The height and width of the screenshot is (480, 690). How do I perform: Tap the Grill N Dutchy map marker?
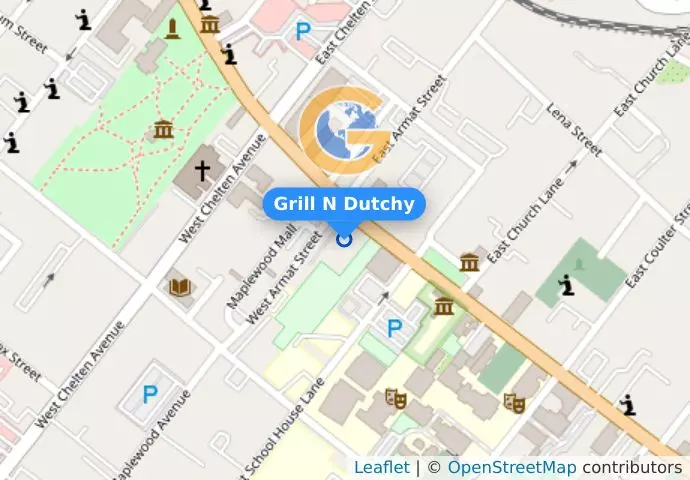coord(344,239)
